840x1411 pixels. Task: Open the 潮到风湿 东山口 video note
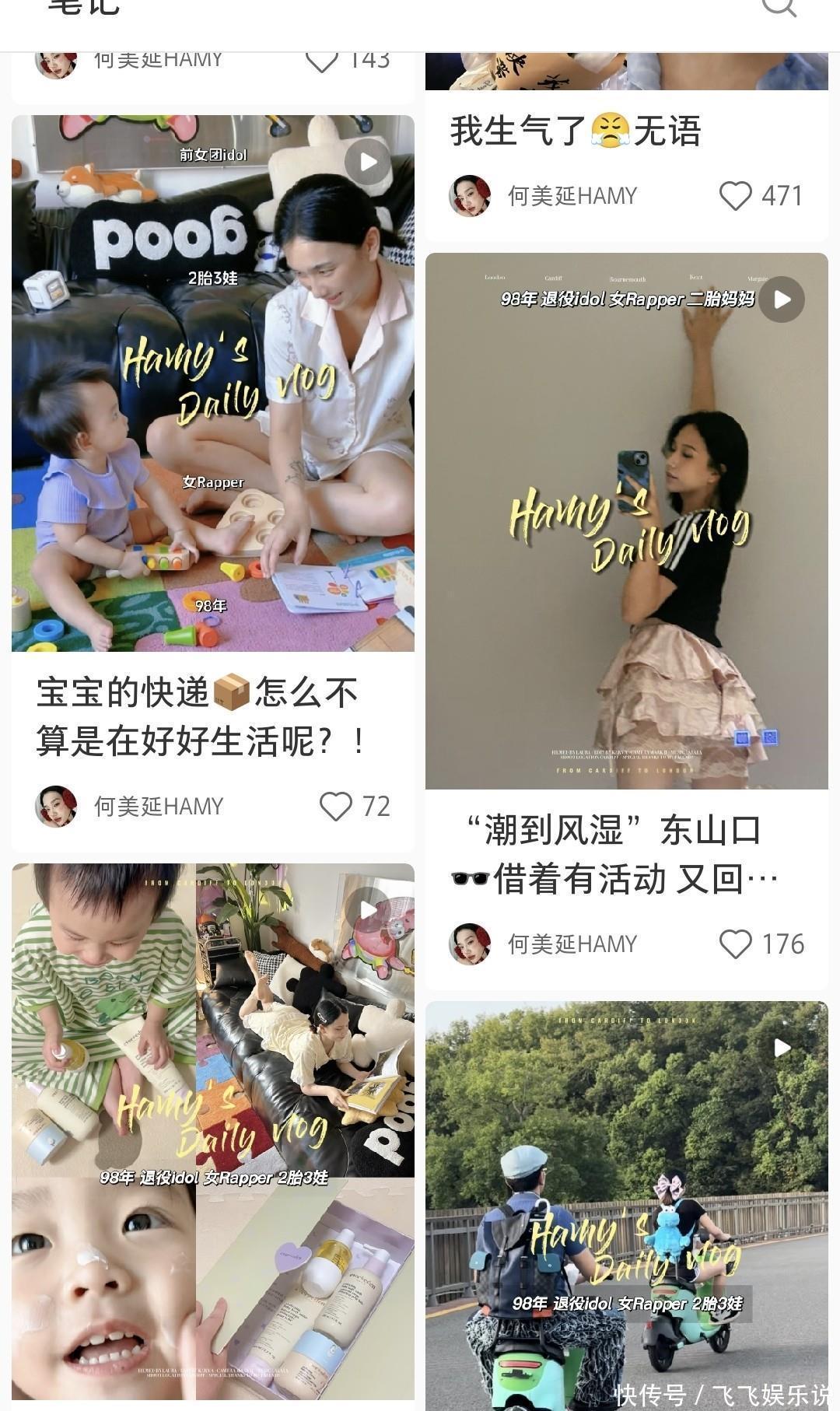(626, 520)
